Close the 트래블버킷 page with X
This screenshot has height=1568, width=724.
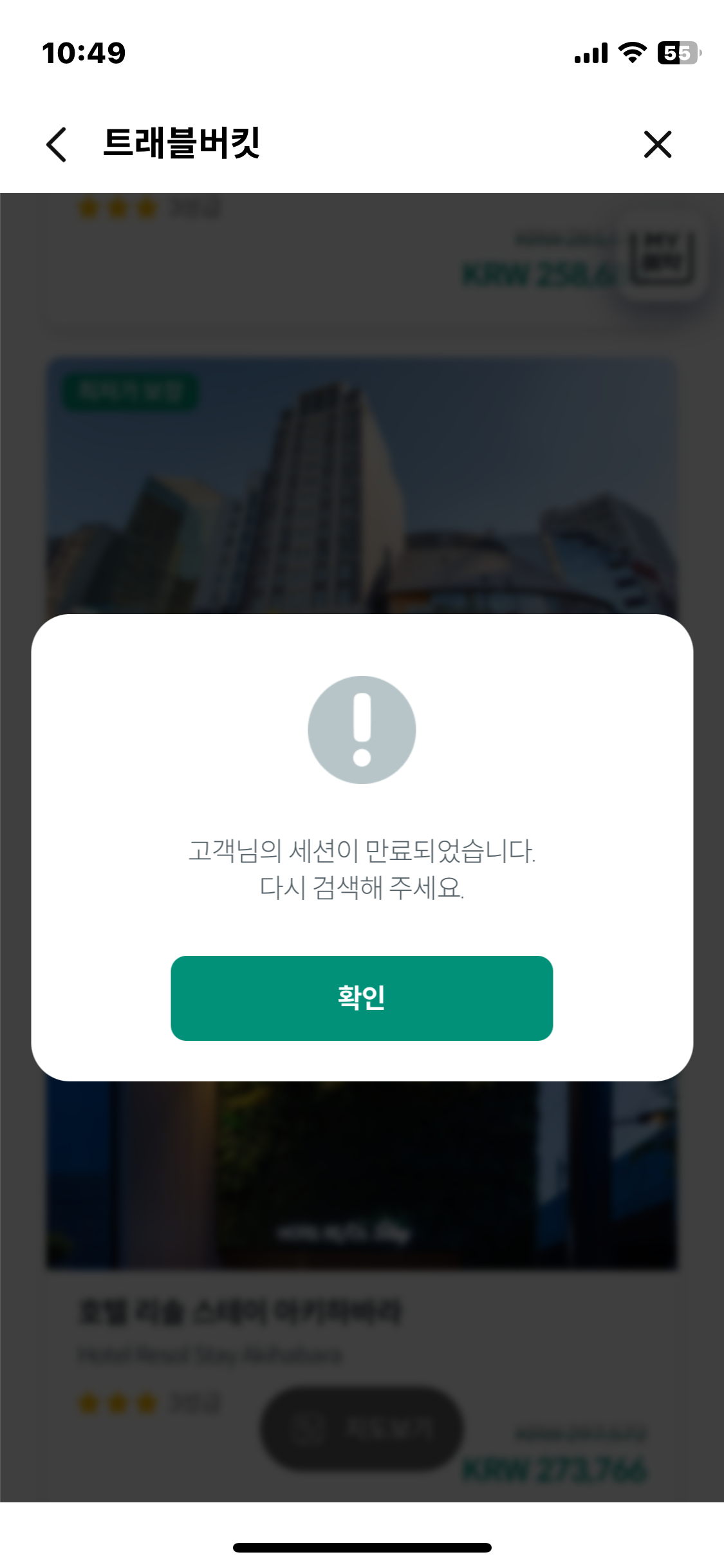[657, 144]
